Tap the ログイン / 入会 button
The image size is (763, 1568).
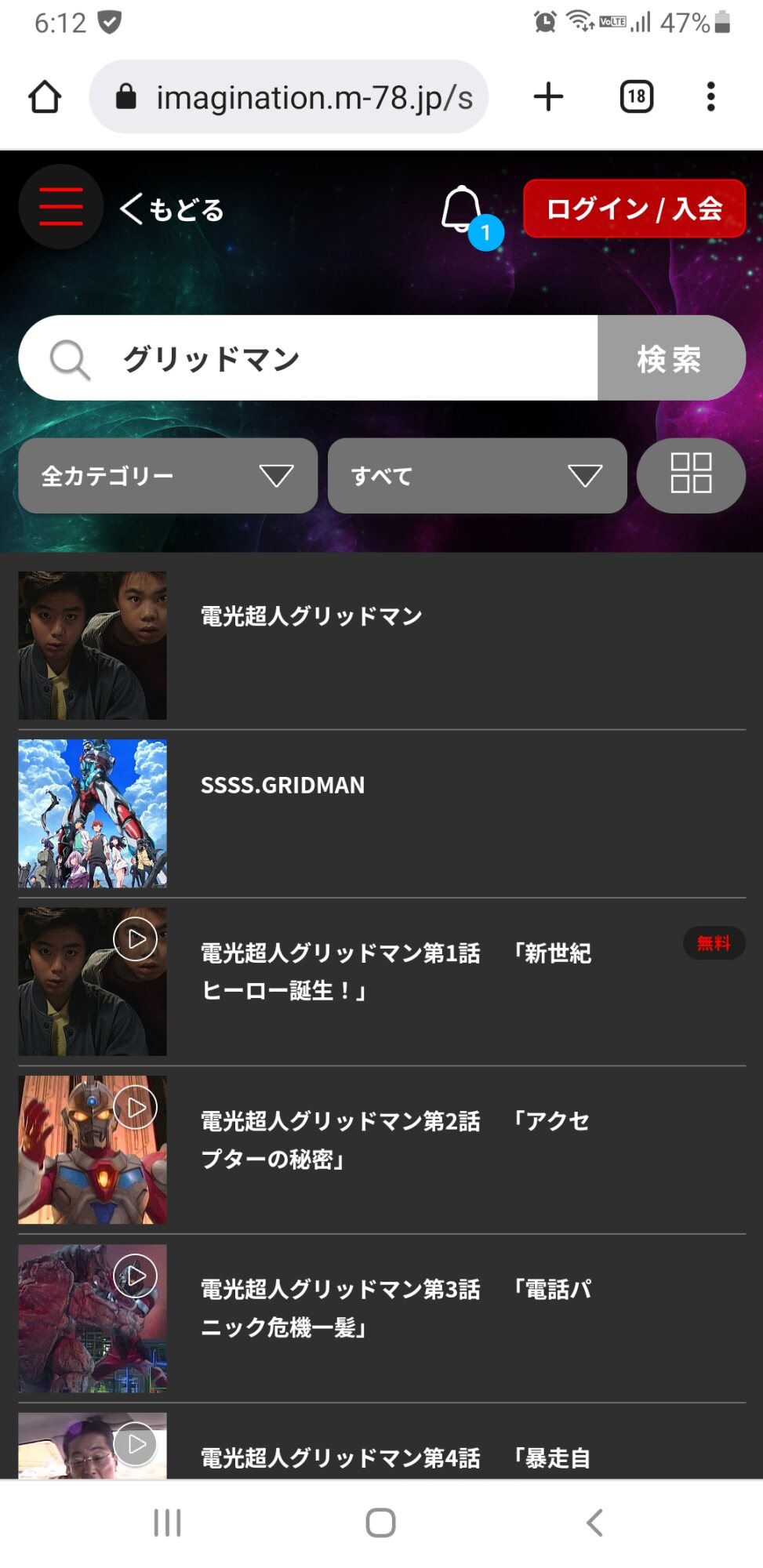coord(634,209)
